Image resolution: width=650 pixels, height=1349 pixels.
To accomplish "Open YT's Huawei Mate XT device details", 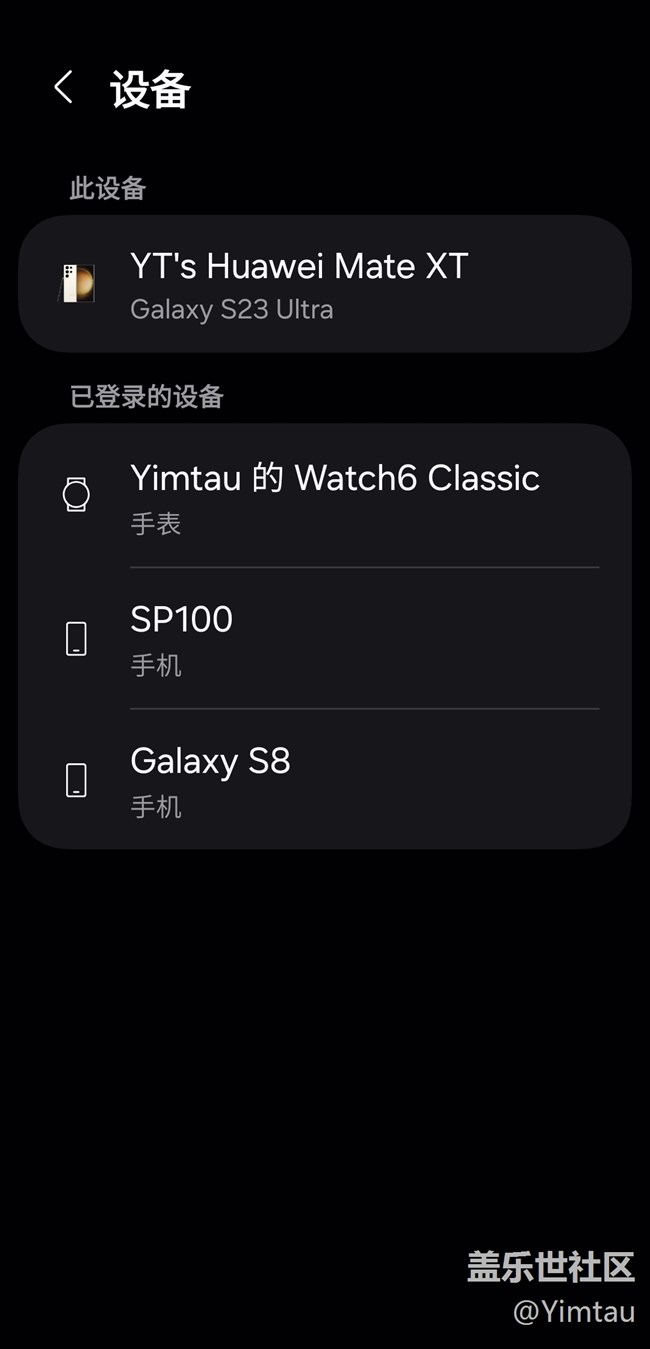I will pos(324,284).
